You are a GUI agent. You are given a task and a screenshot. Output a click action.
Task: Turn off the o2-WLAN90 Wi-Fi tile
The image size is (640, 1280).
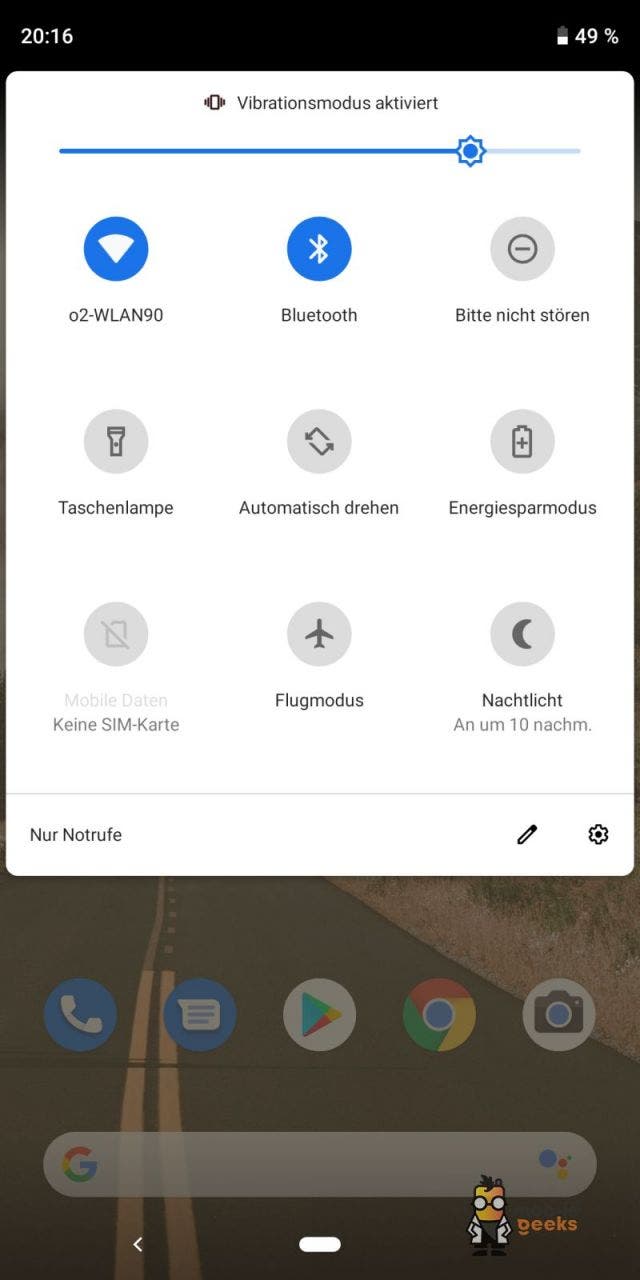(116, 248)
